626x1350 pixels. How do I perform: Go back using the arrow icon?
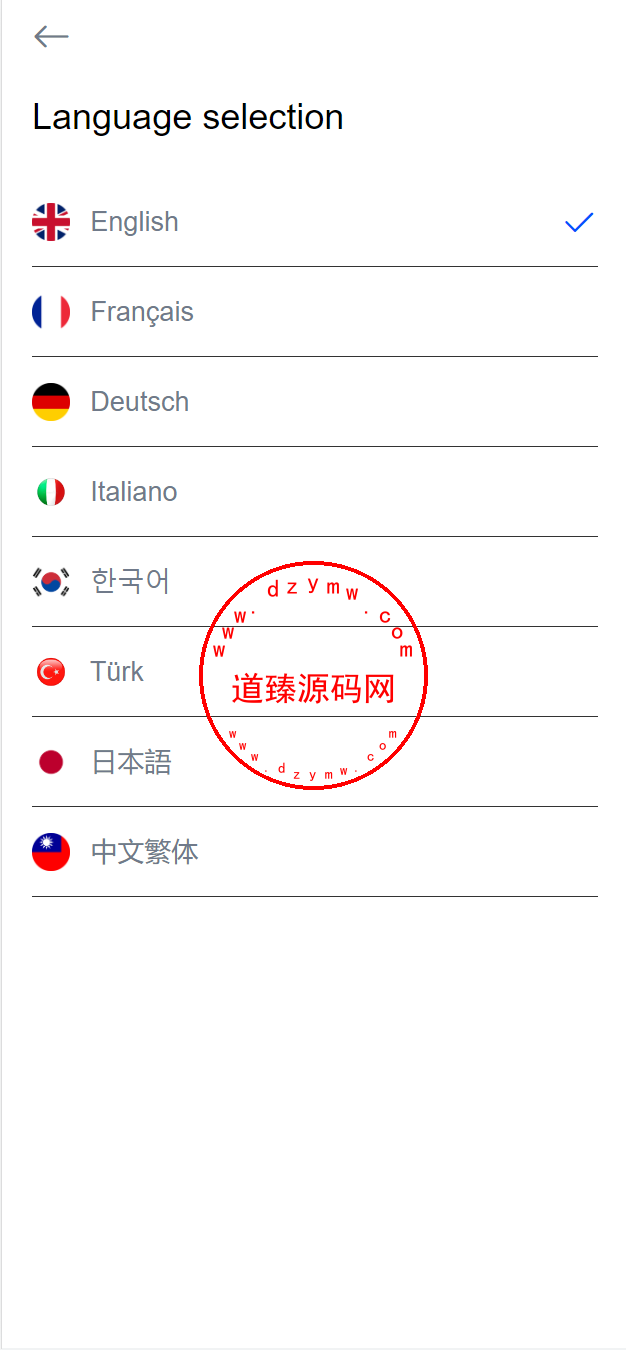pyautogui.click(x=51, y=37)
